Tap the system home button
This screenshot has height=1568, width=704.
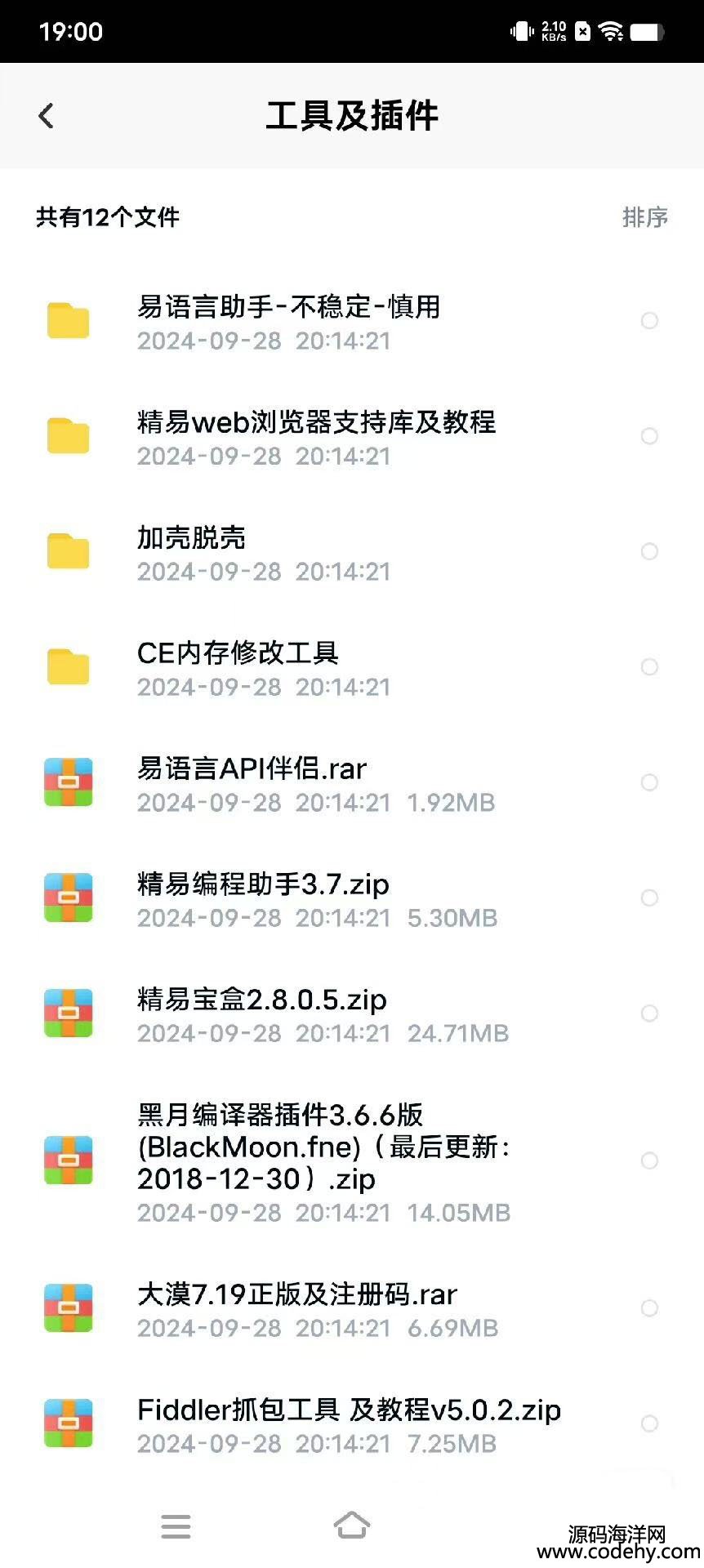tap(352, 1525)
